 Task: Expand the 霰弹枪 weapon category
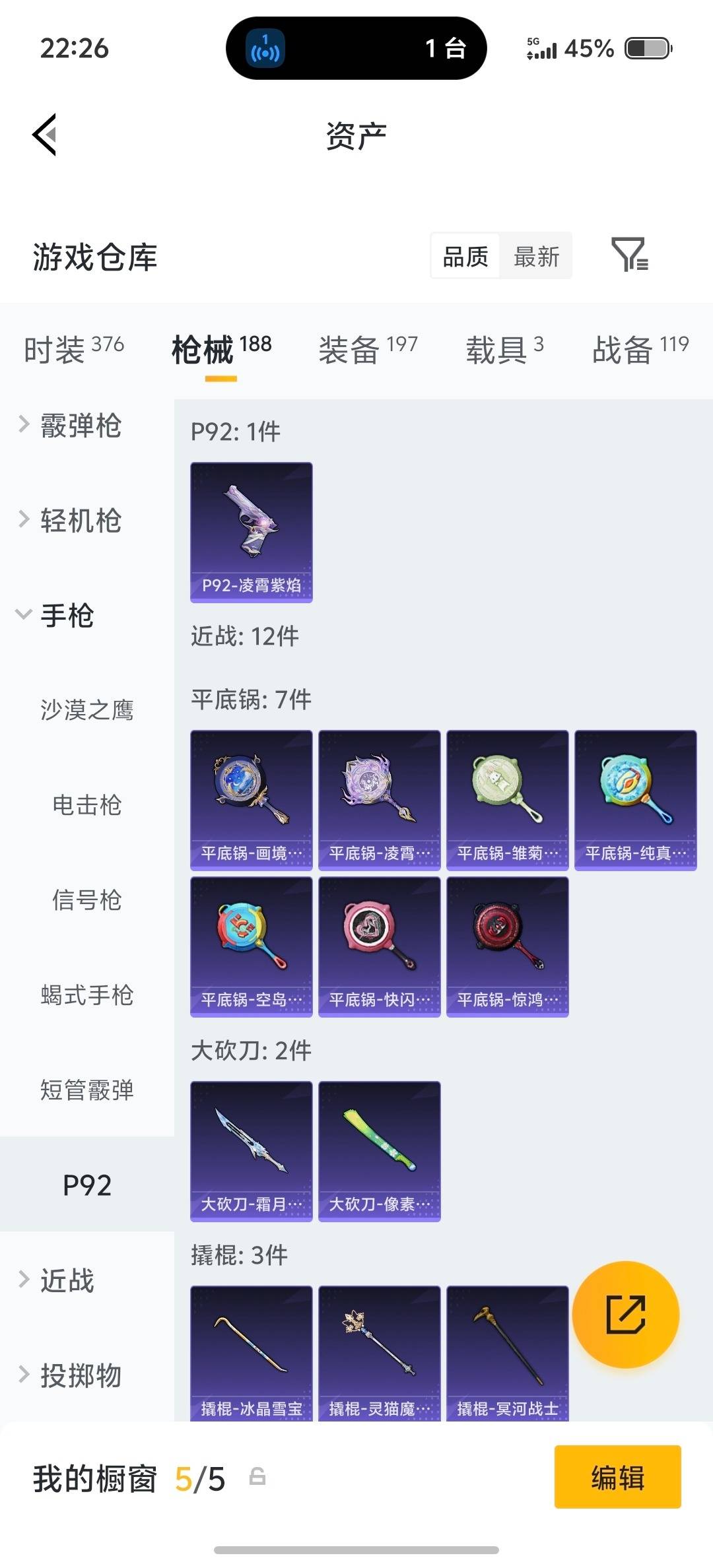(81, 427)
